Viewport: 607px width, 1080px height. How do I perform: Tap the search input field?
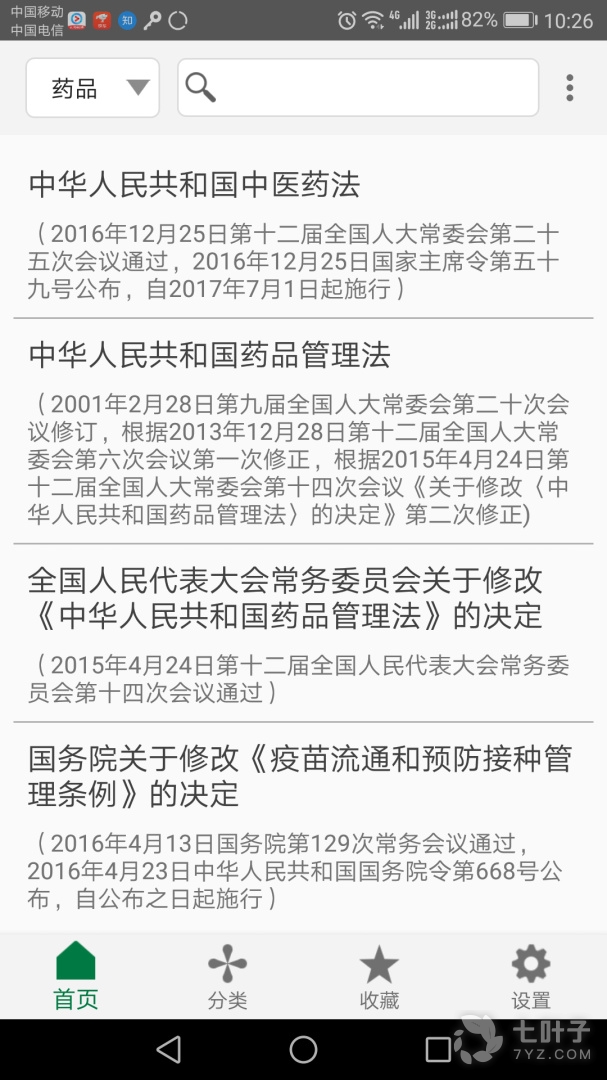[370, 88]
